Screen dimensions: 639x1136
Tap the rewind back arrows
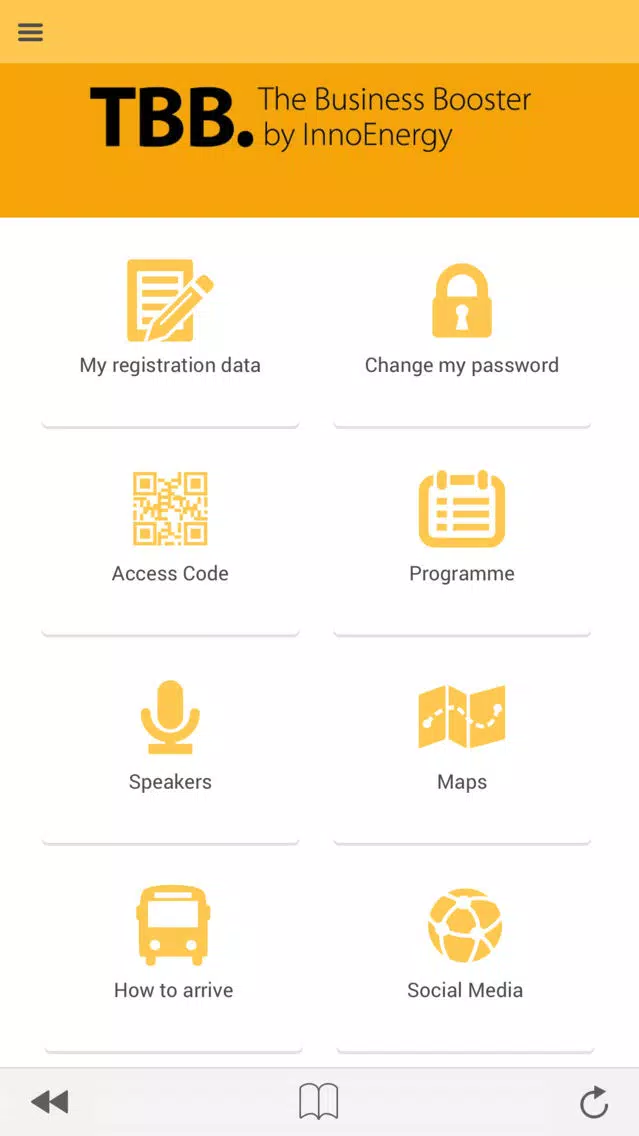(49, 1102)
